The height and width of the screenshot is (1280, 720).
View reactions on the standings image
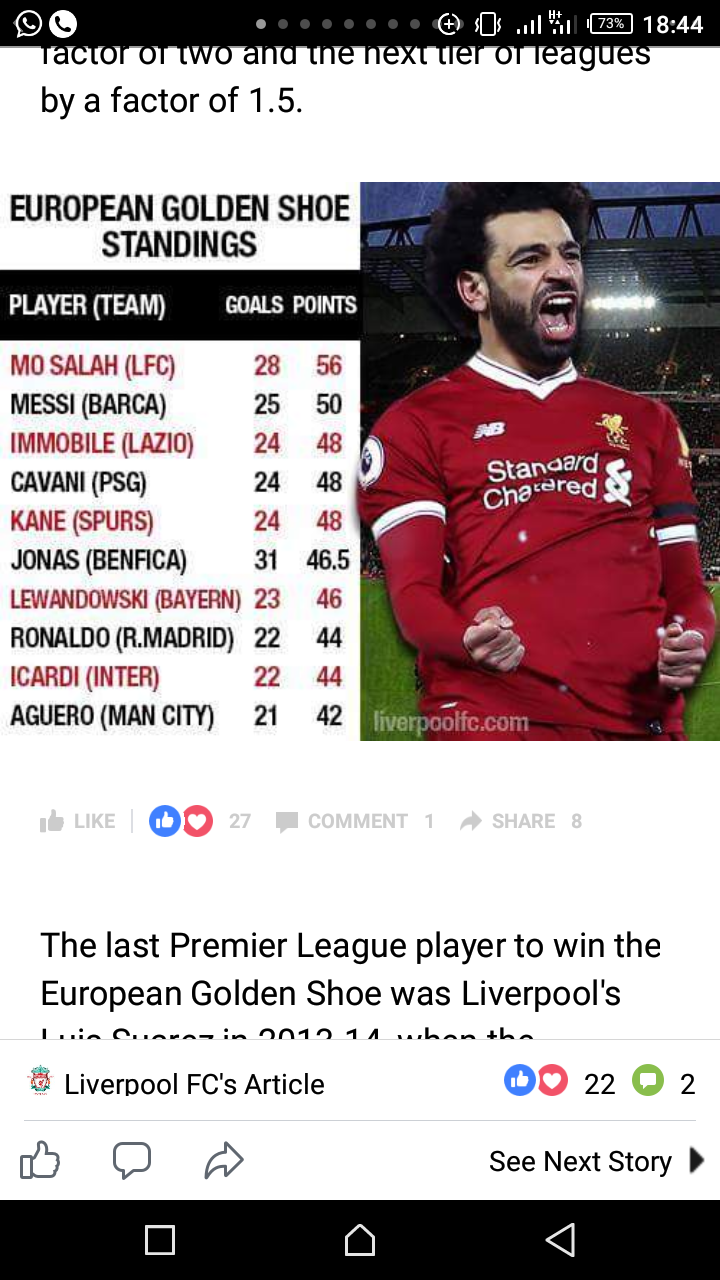click(x=200, y=821)
